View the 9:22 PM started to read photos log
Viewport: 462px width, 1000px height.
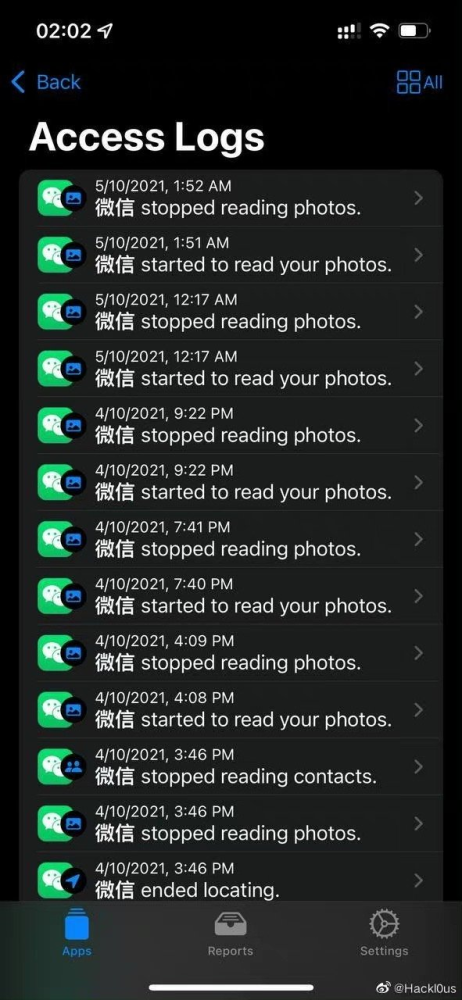[x=231, y=482]
